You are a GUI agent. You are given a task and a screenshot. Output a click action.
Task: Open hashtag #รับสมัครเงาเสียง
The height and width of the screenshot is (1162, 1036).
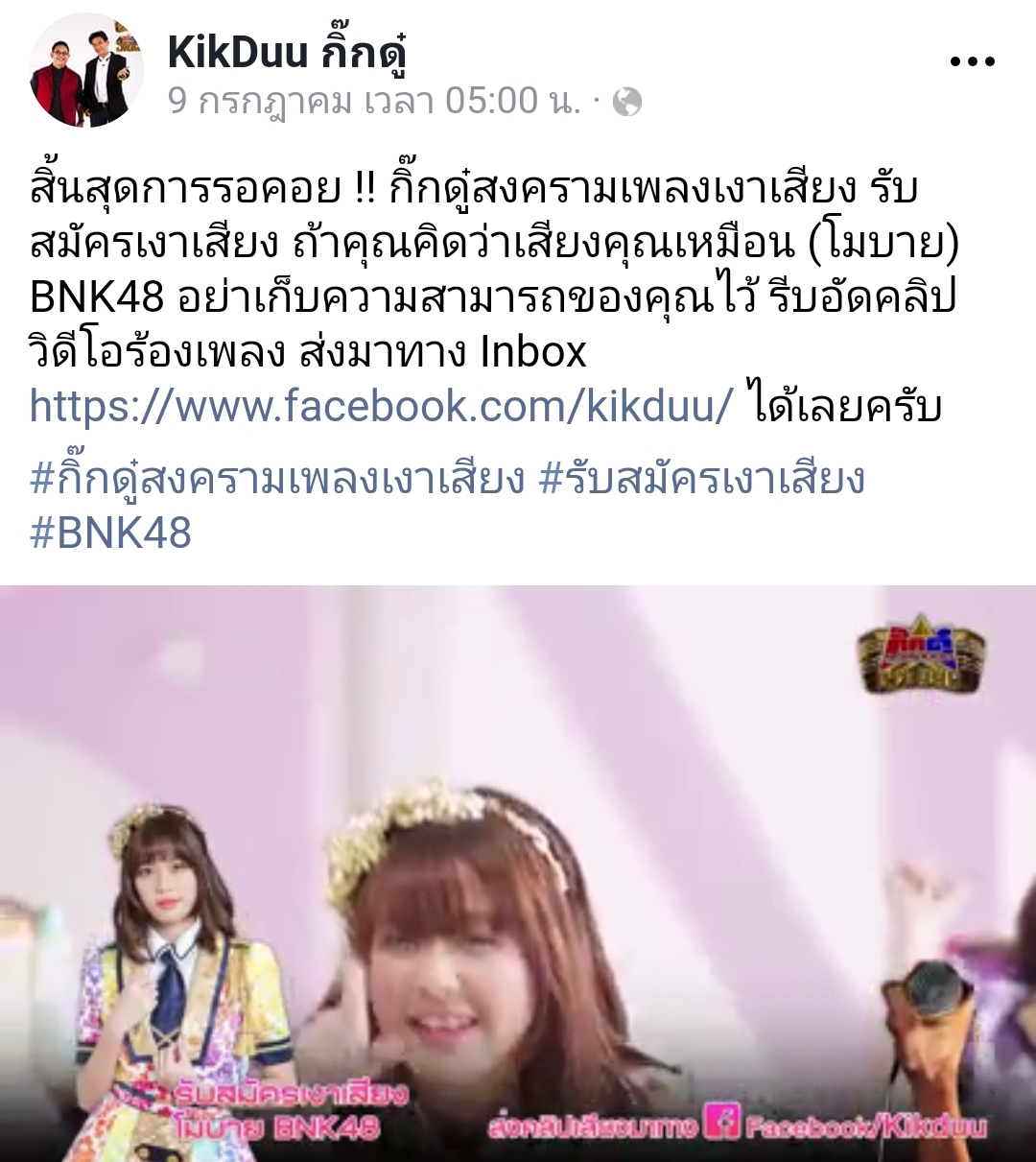(x=701, y=478)
